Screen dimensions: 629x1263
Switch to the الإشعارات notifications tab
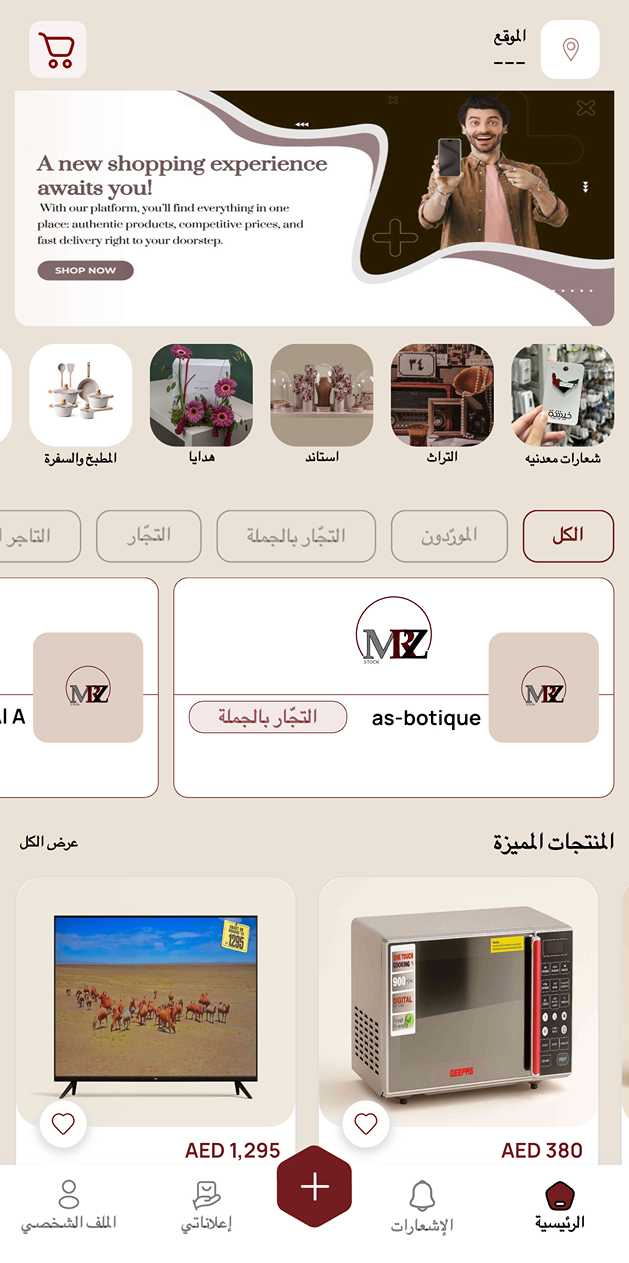click(x=422, y=1206)
